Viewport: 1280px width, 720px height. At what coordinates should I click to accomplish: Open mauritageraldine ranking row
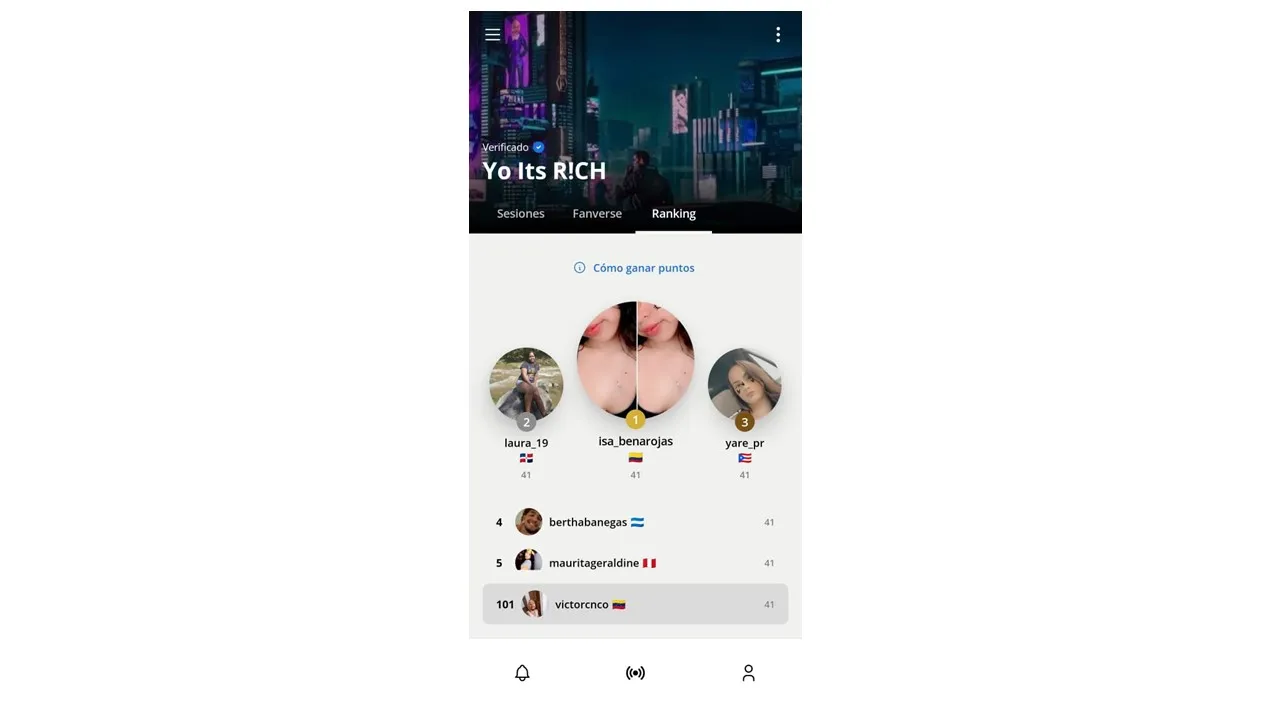[x=635, y=563]
